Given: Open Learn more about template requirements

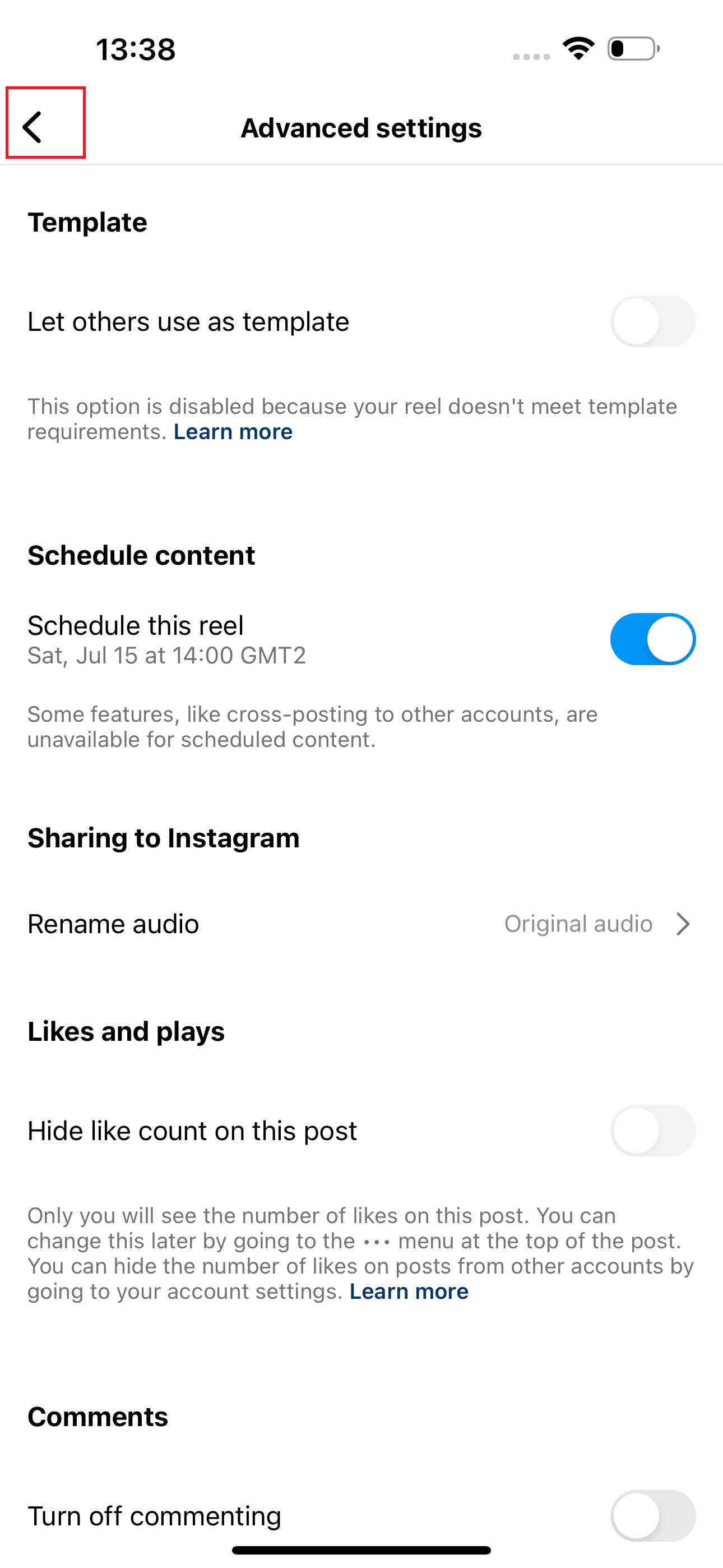Looking at the screenshot, I should point(233,432).
